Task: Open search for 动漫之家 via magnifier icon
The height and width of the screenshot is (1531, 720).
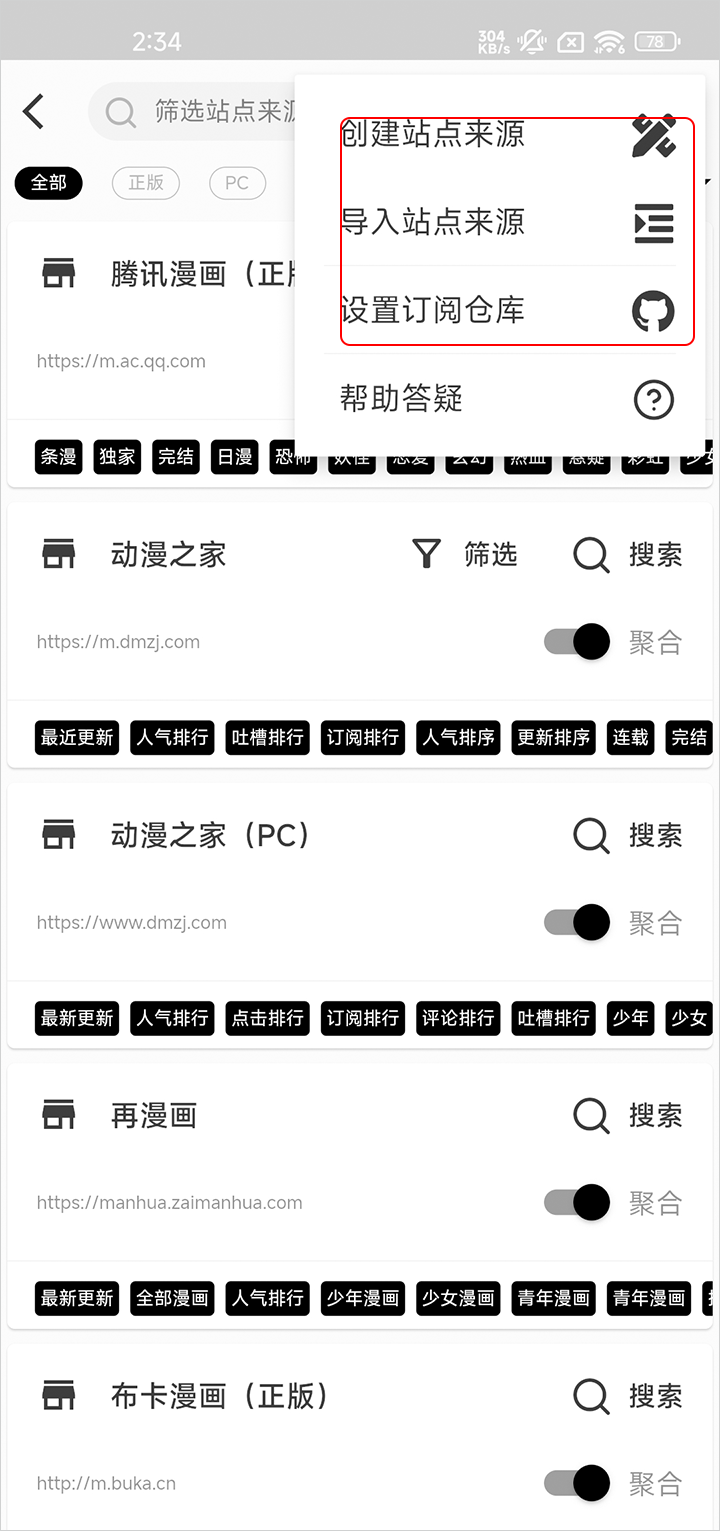Action: tap(590, 555)
